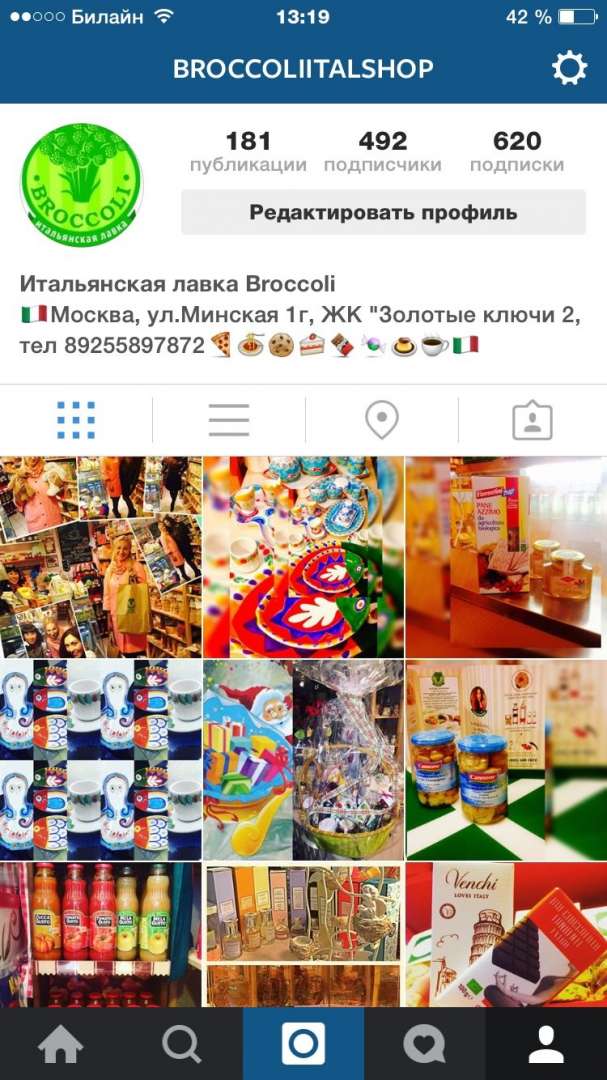The width and height of the screenshot is (607, 1080).
Task: Open the search and explore tab
Action: click(x=182, y=1045)
